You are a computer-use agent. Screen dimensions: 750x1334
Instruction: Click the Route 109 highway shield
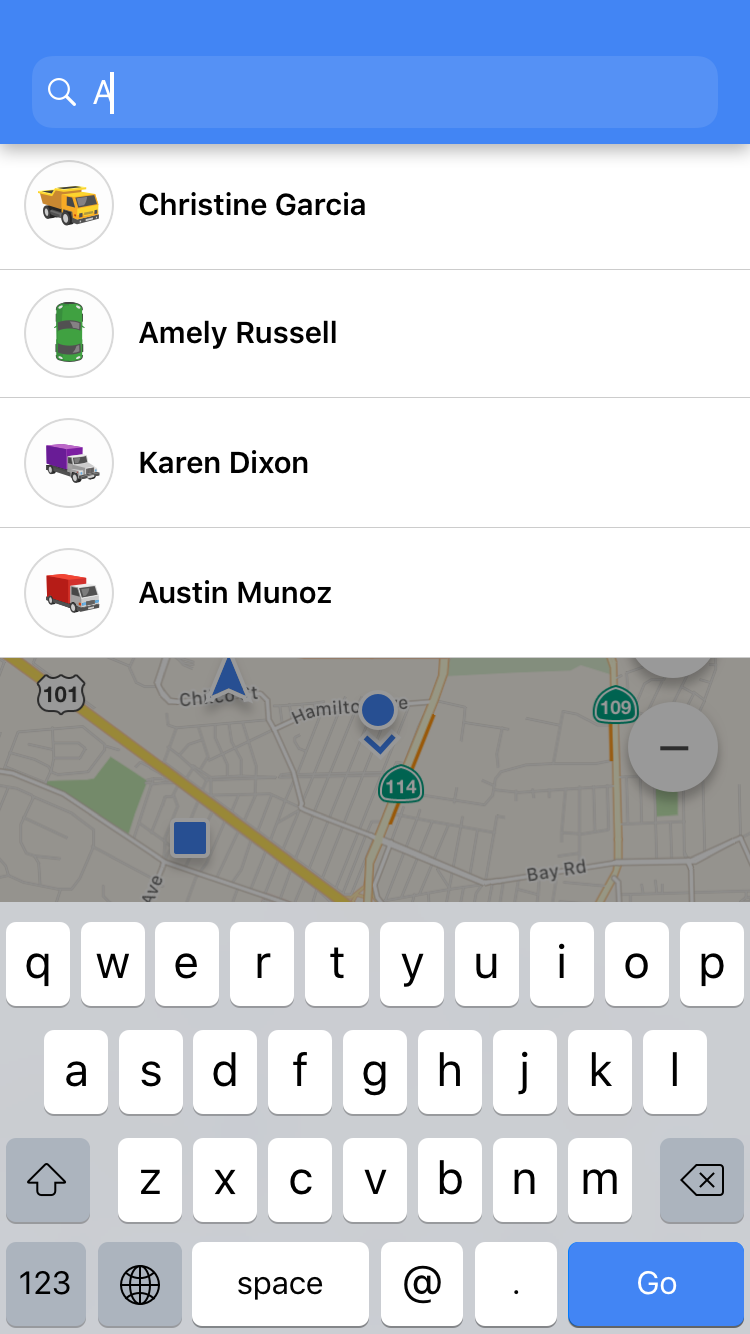coord(615,707)
